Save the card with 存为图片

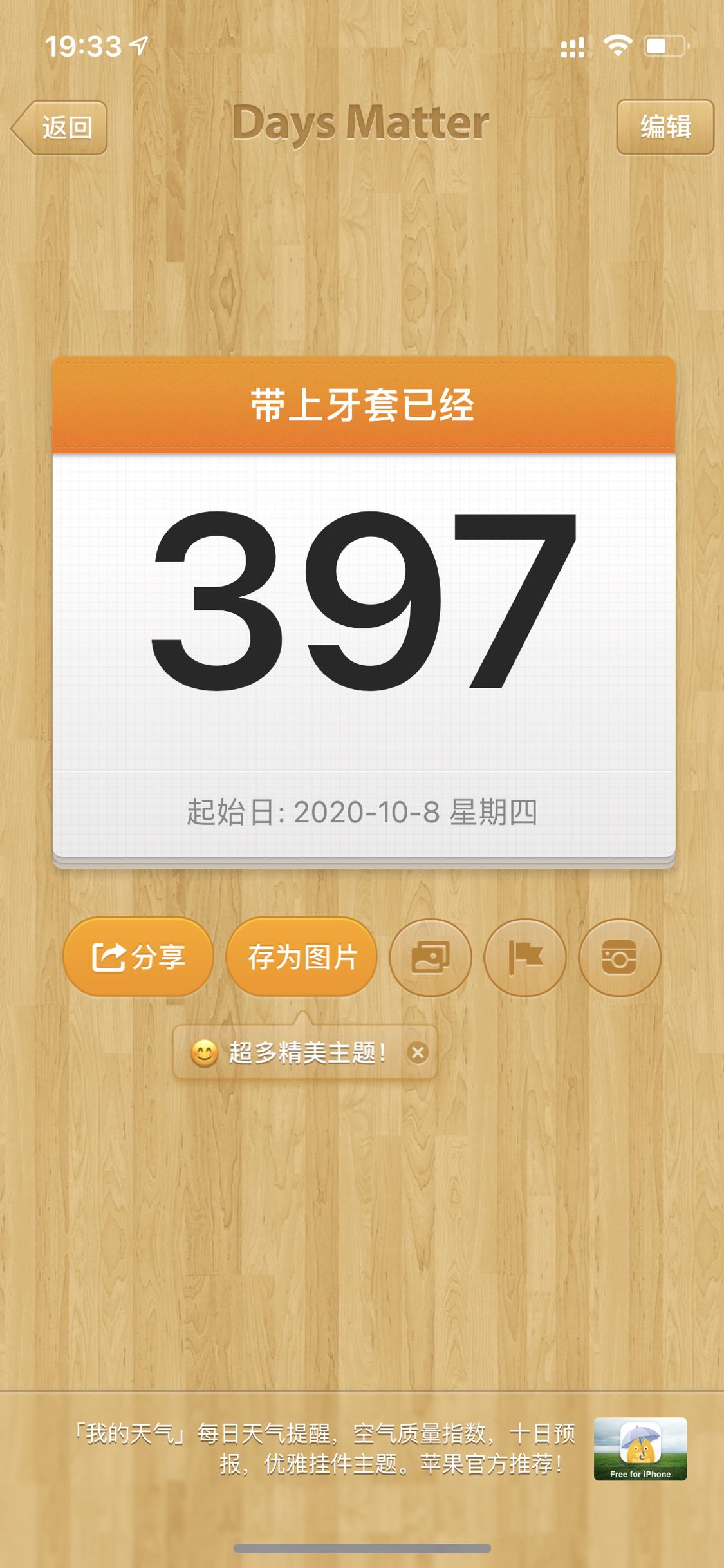tap(302, 957)
